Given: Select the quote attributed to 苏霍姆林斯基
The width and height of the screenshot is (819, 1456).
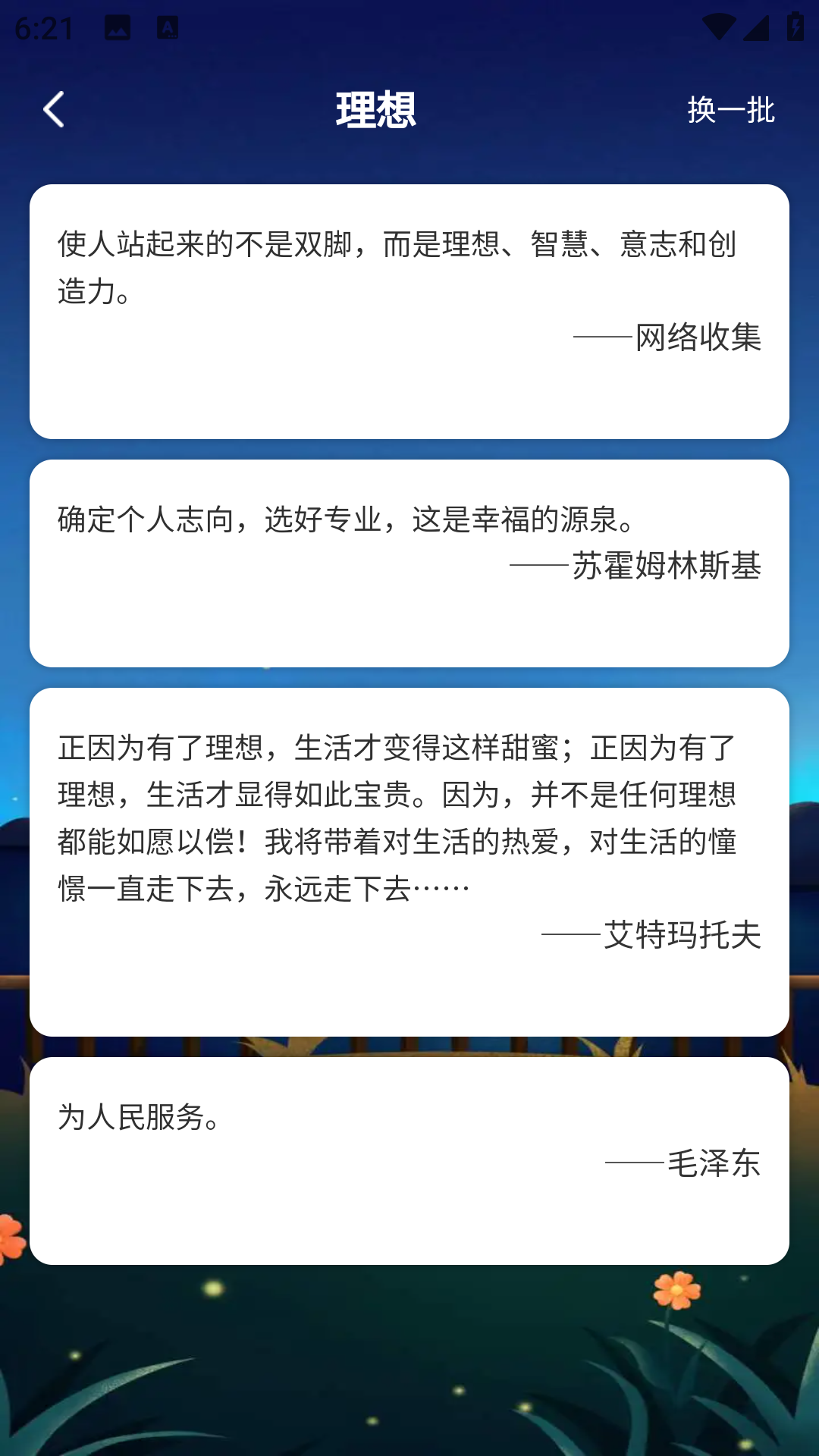Looking at the screenshot, I should coord(667,564).
